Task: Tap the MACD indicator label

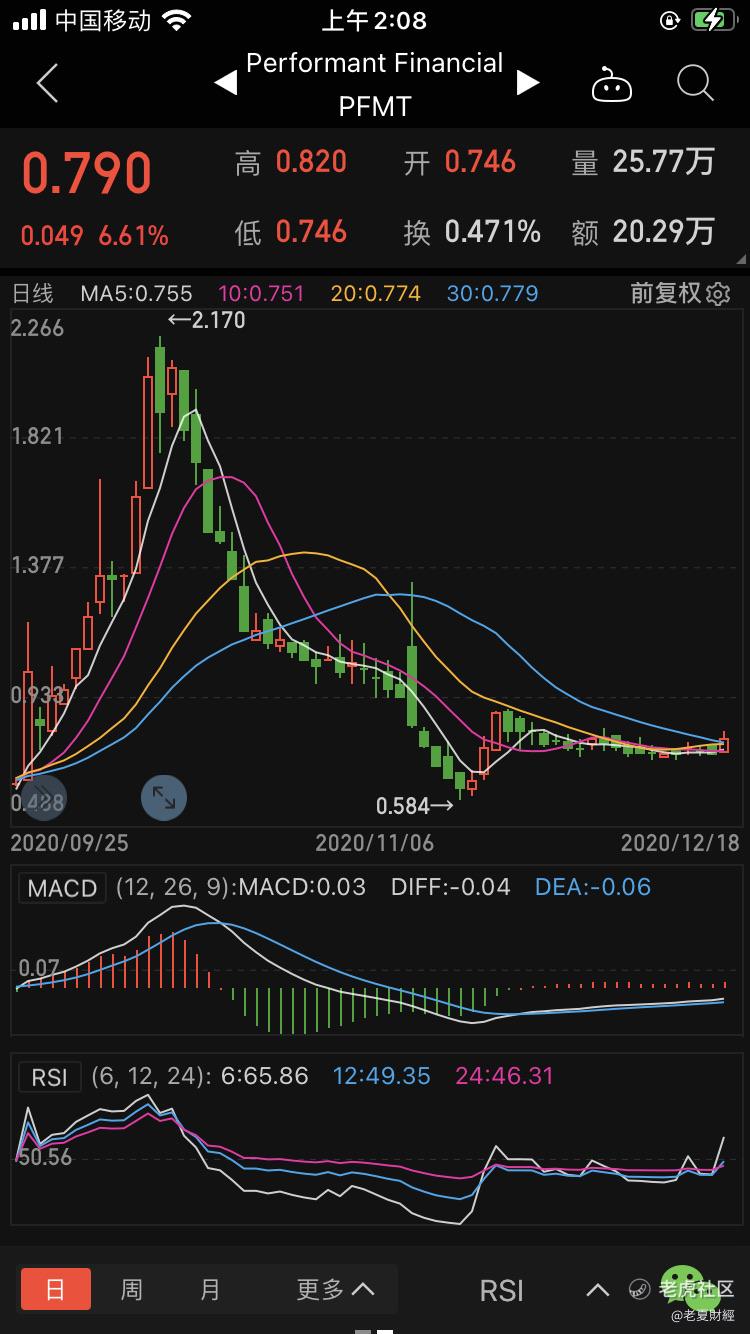Action: (x=62, y=888)
